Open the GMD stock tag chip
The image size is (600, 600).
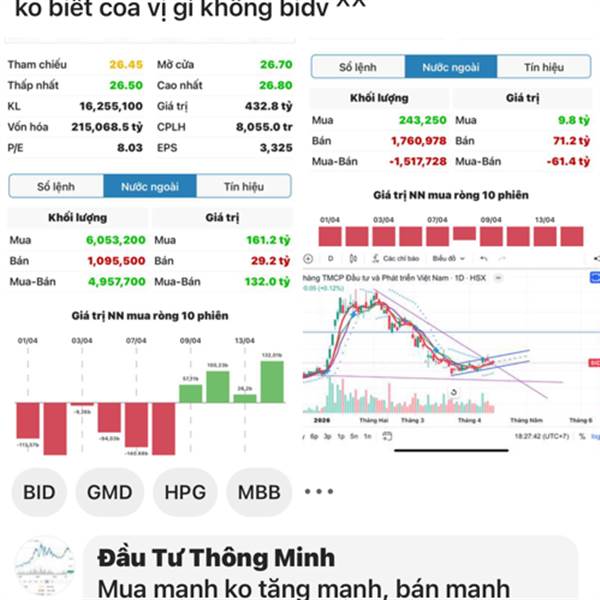click(109, 492)
